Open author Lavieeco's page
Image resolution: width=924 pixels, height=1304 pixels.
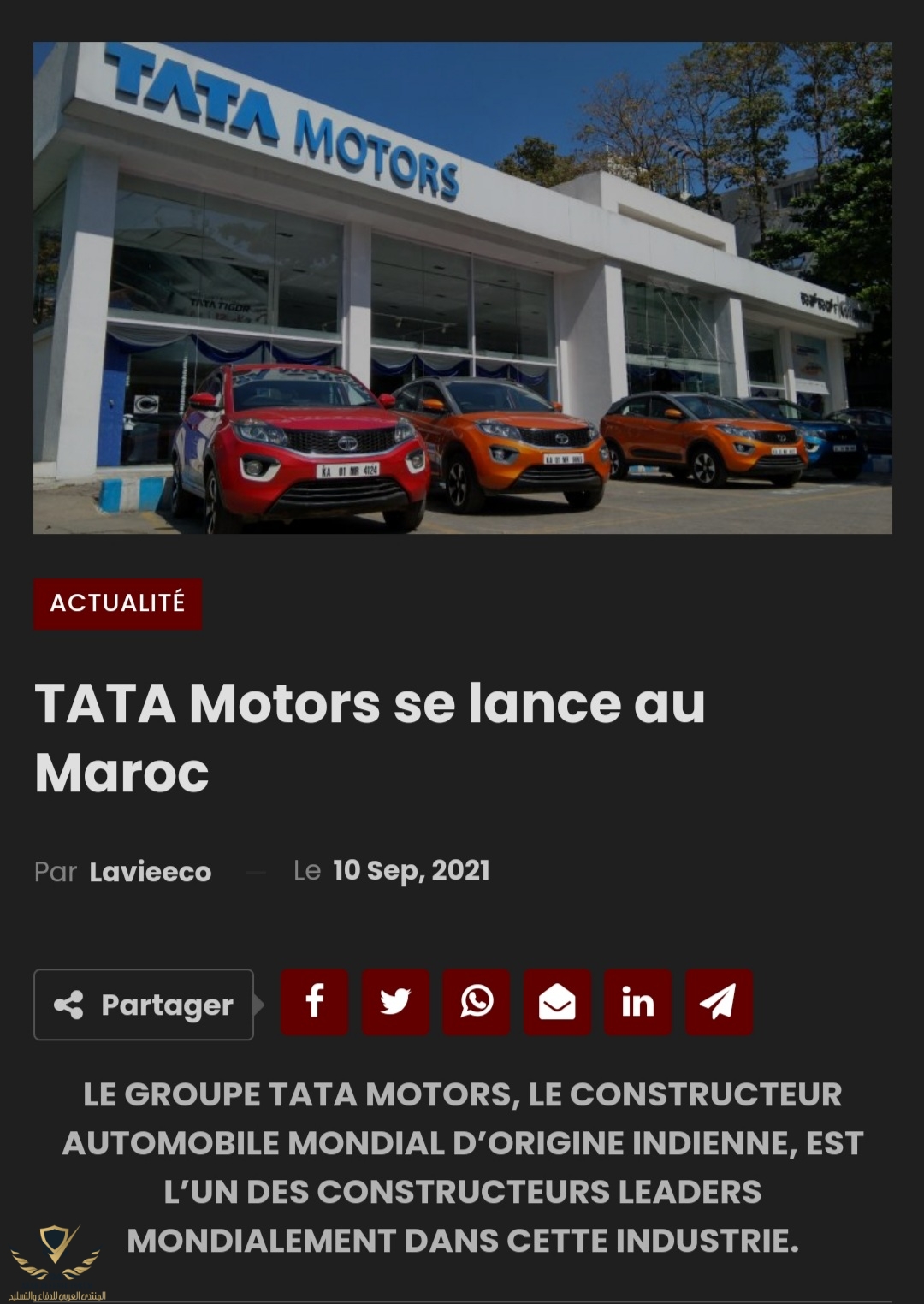(150, 872)
